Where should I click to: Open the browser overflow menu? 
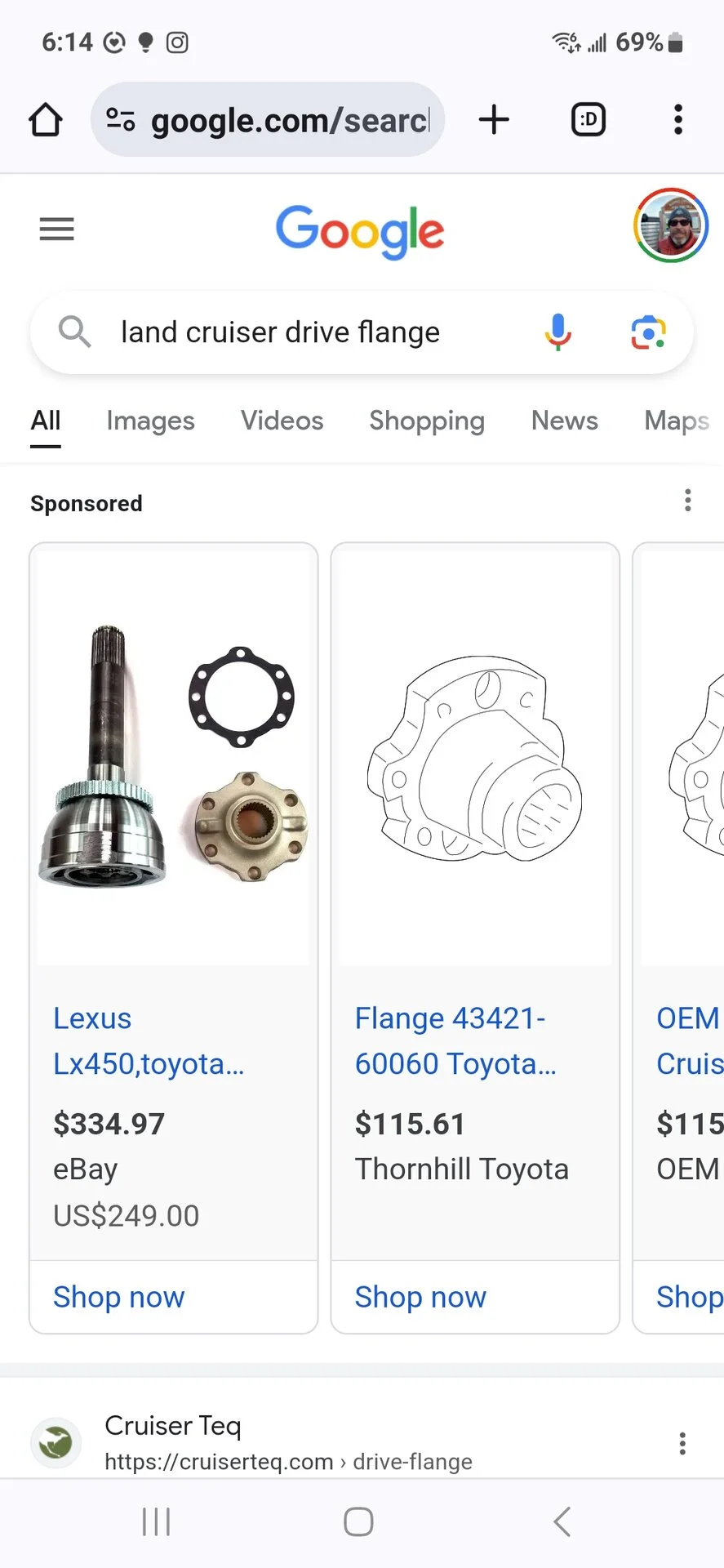(677, 120)
